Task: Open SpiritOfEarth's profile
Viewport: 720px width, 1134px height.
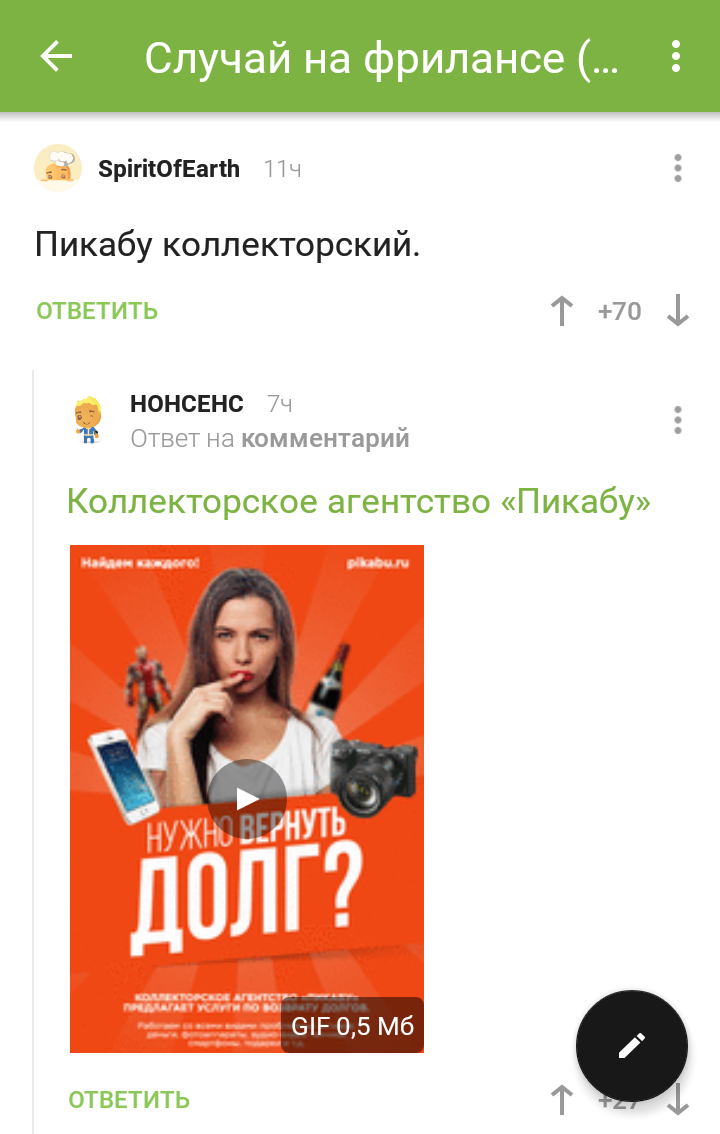Action: tap(168, 169)
